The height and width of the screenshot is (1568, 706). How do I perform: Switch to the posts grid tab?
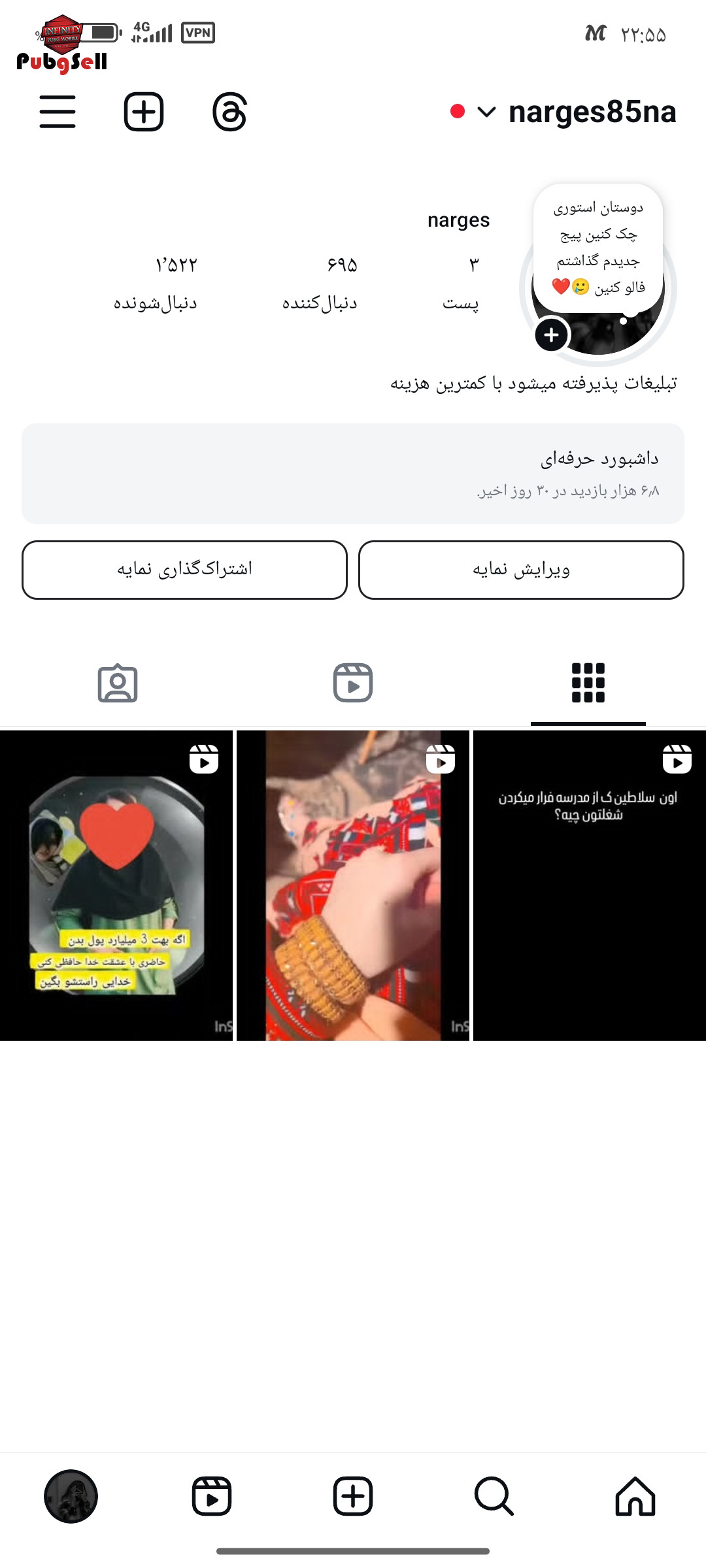pos(588,683)
